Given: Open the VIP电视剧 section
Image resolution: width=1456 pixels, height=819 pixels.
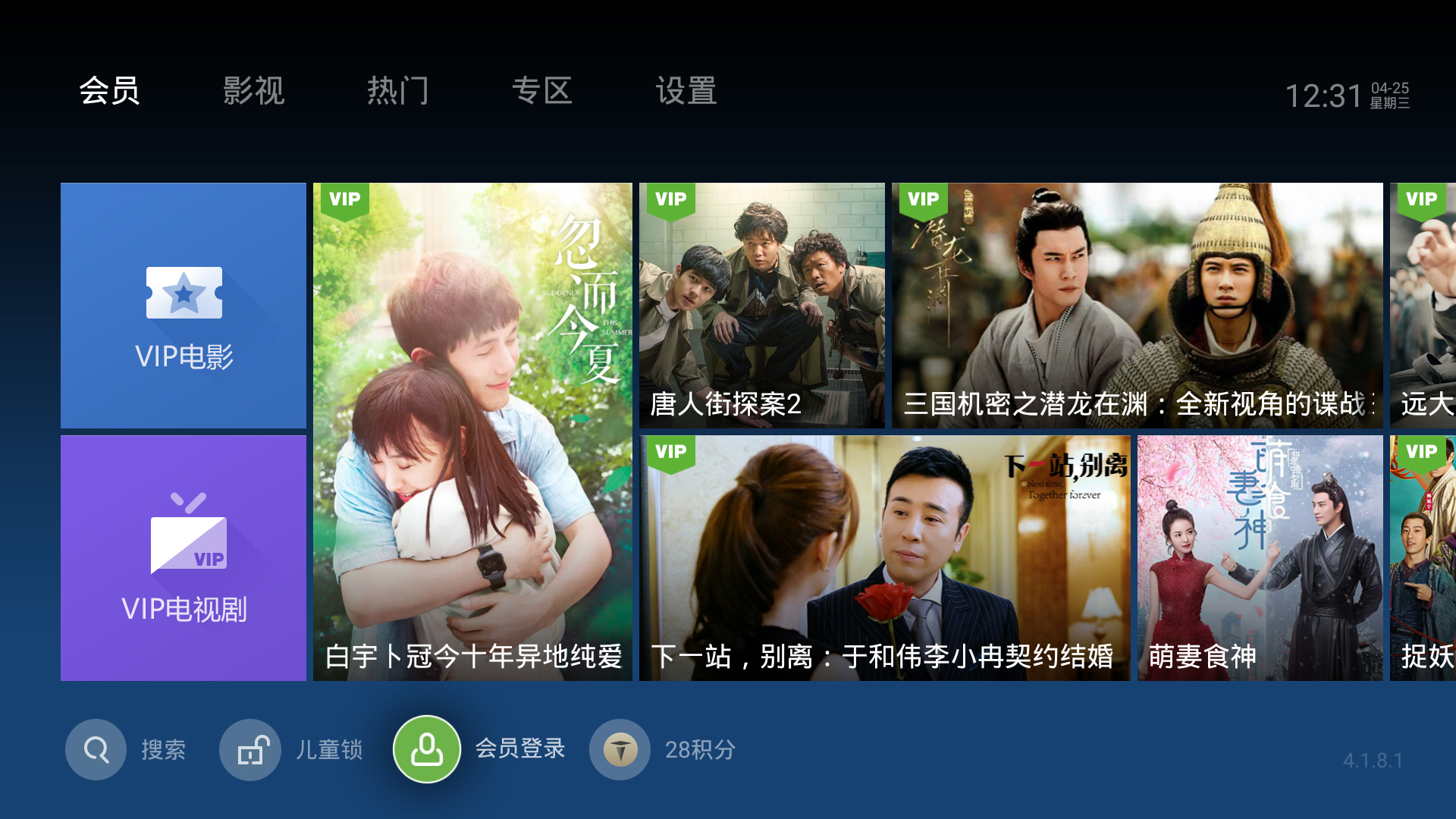Looking at the screenshot, I should point(184,558).
